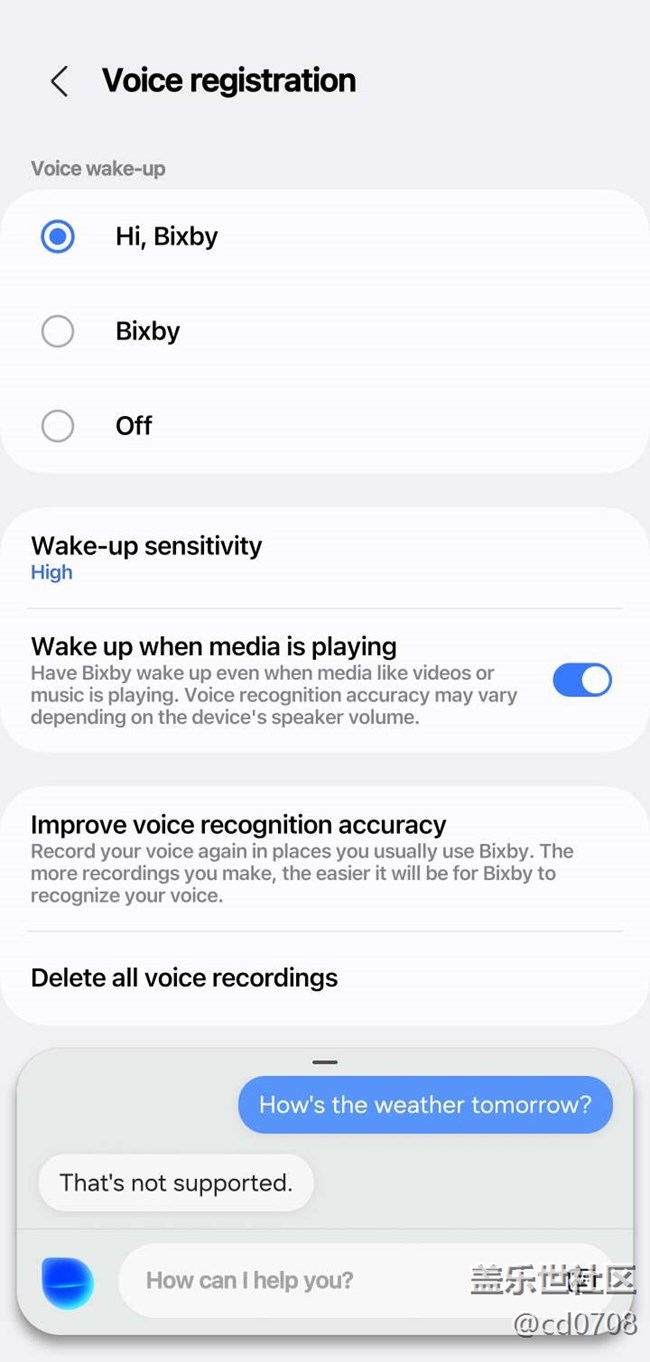The image size is (650, 1362).
Task: Go back from Voice registration
Action: [59, 81]
